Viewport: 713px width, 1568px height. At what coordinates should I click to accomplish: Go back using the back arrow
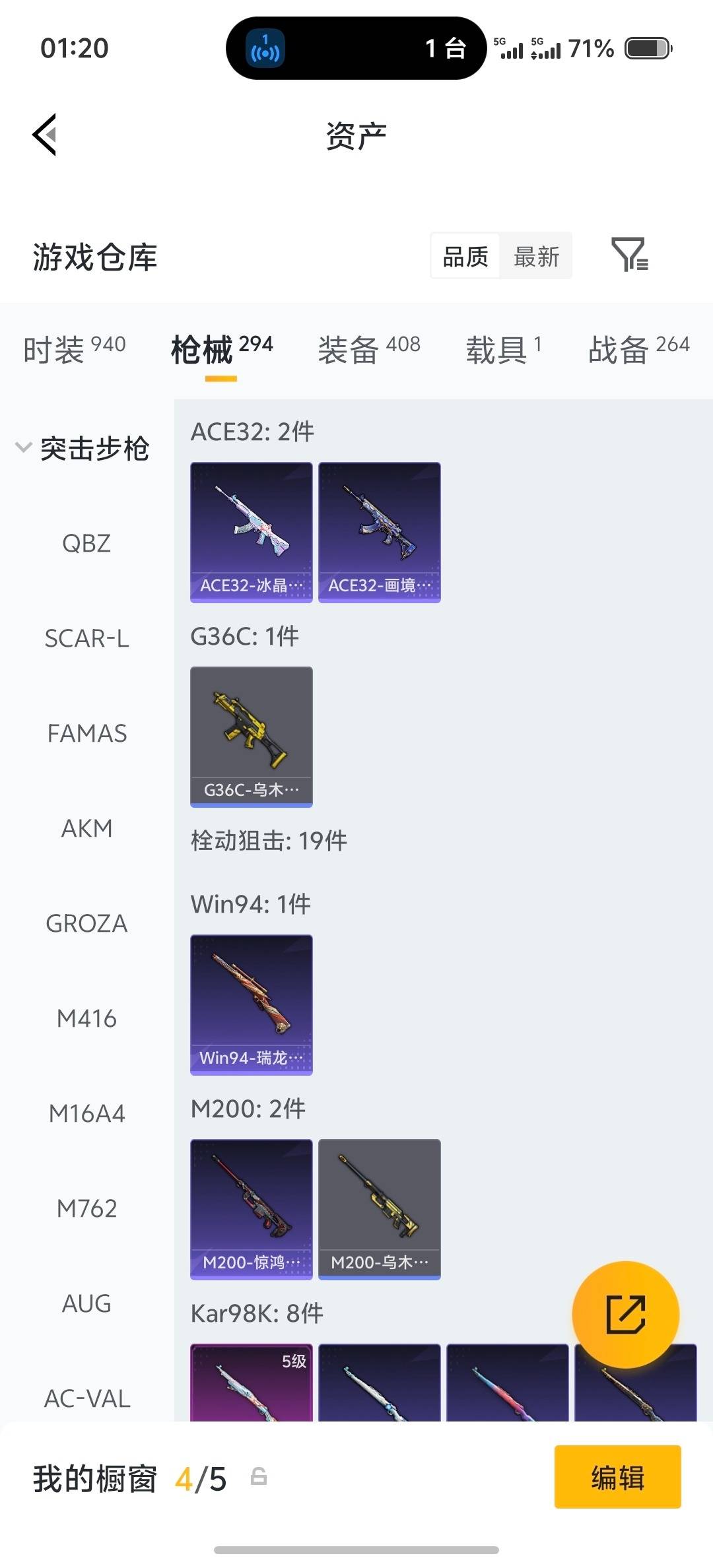pos(44,135)
